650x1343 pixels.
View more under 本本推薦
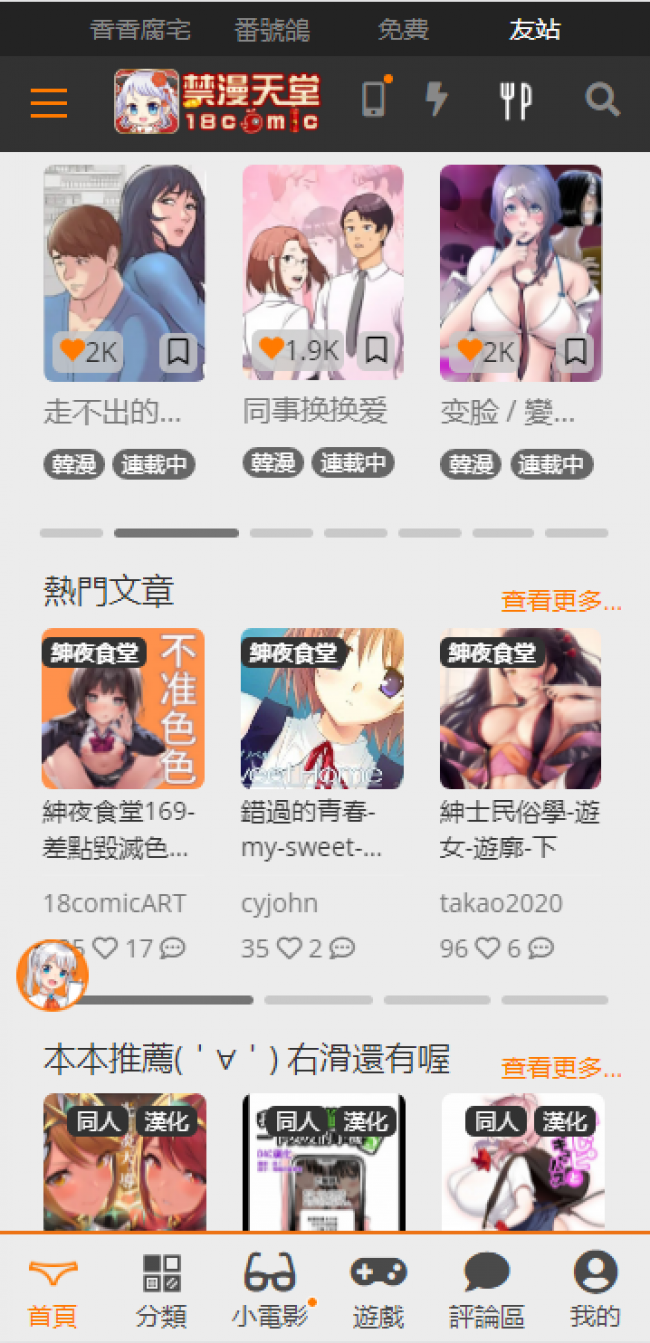coord(561,1068)
